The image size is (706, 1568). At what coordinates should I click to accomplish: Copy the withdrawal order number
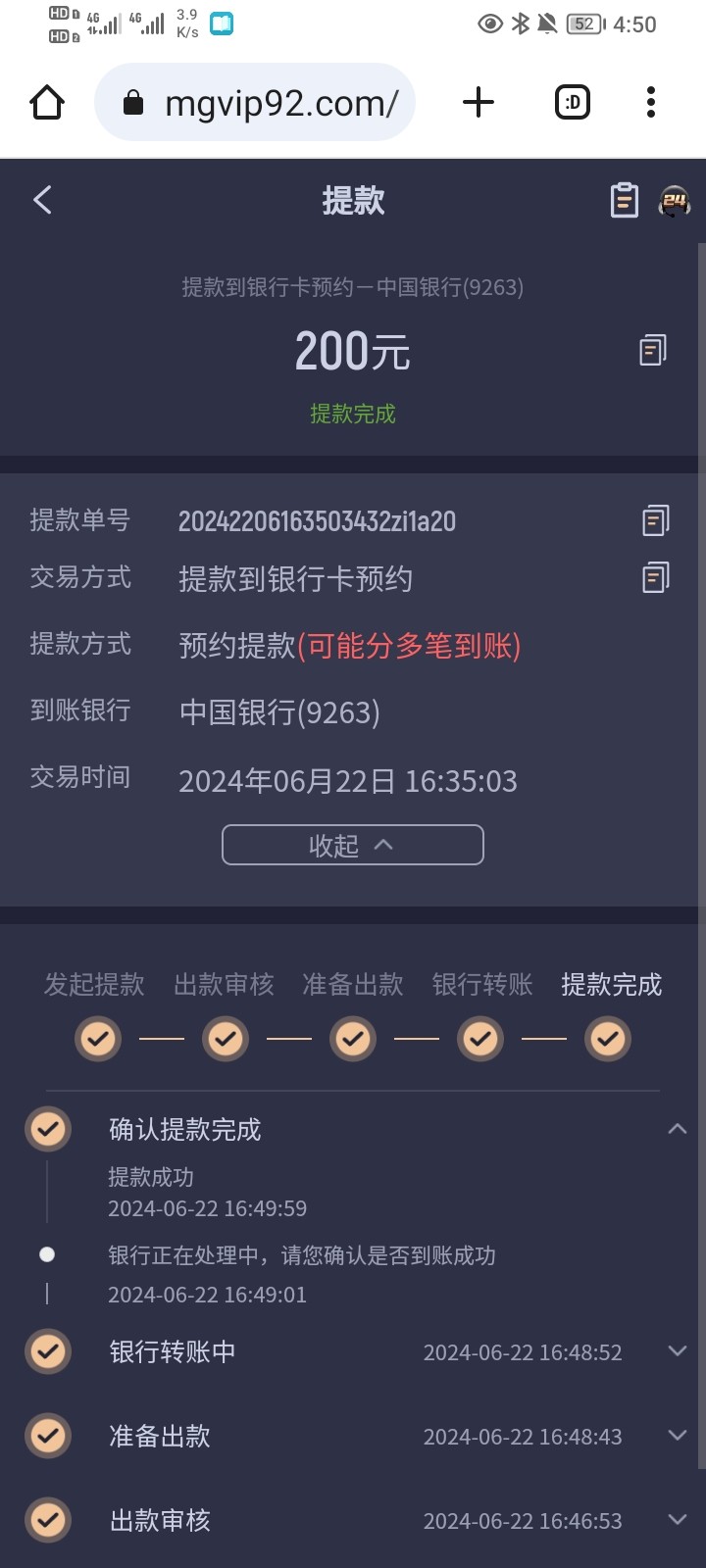coord(654,520)
